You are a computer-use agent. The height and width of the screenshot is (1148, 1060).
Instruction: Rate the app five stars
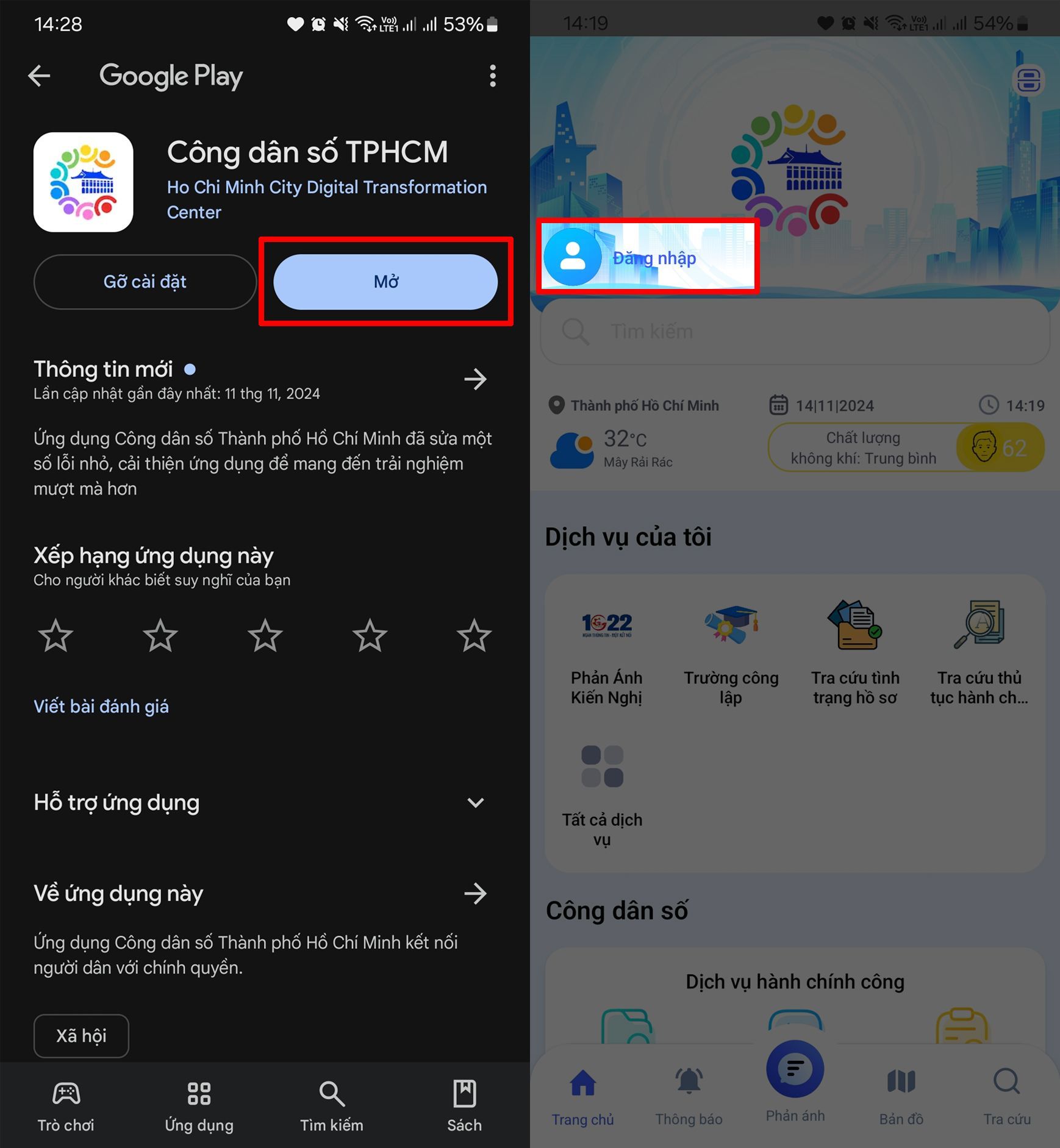[474, 635]
